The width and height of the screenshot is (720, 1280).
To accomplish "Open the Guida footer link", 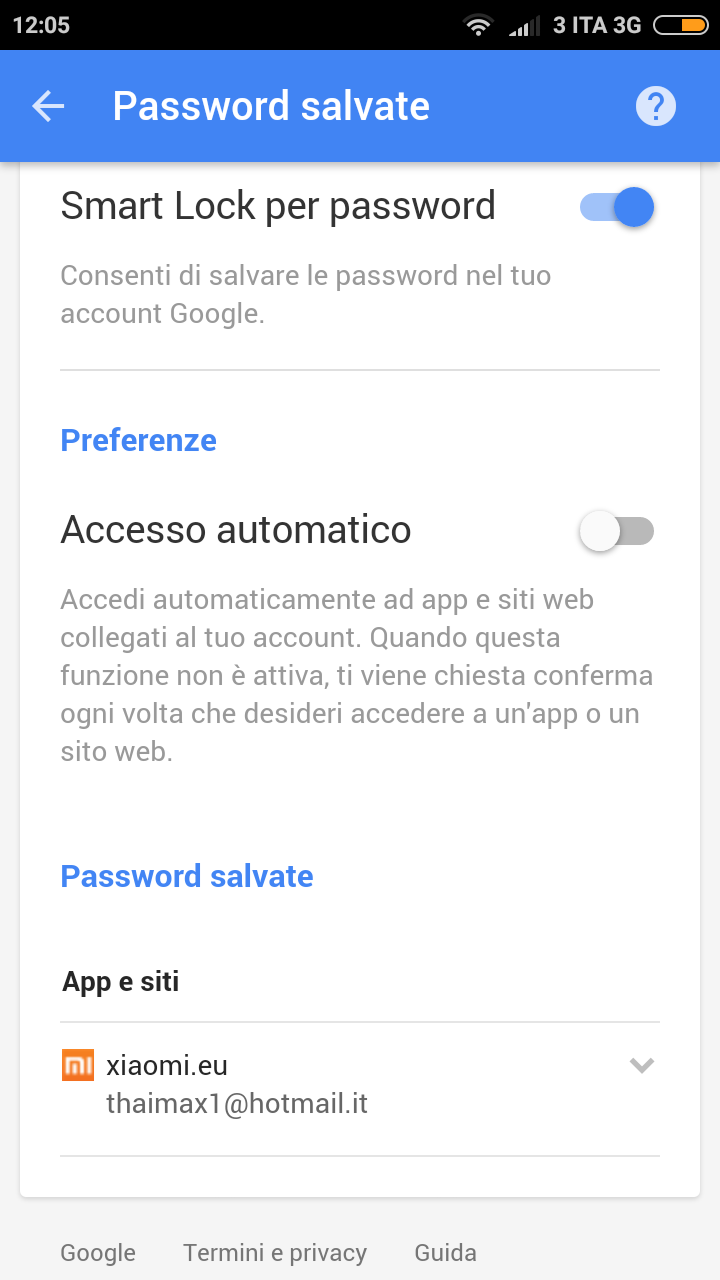I will click(445, 1252).
